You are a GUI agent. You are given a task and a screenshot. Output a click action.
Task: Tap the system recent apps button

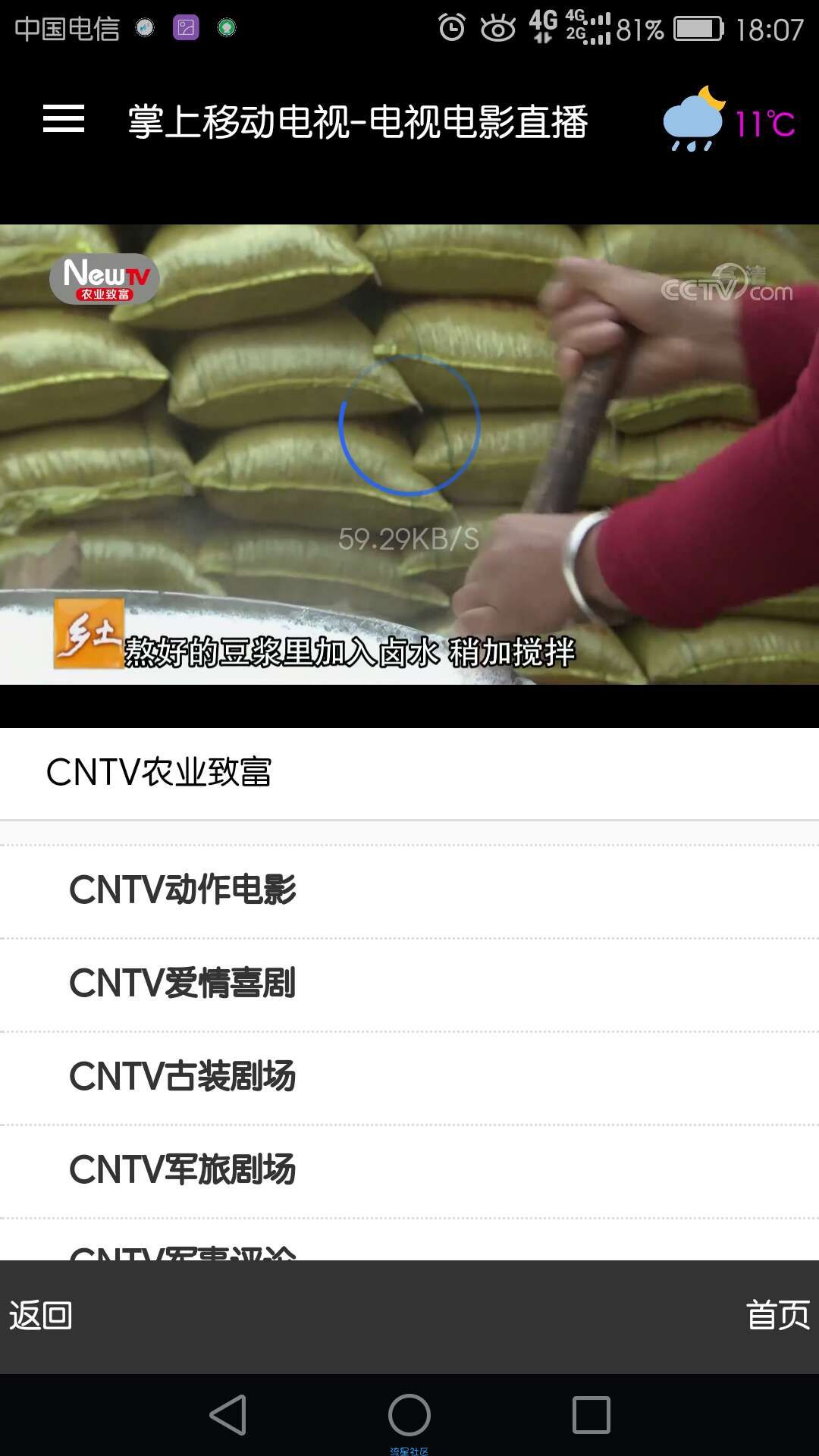click(x=591, y=1415)
